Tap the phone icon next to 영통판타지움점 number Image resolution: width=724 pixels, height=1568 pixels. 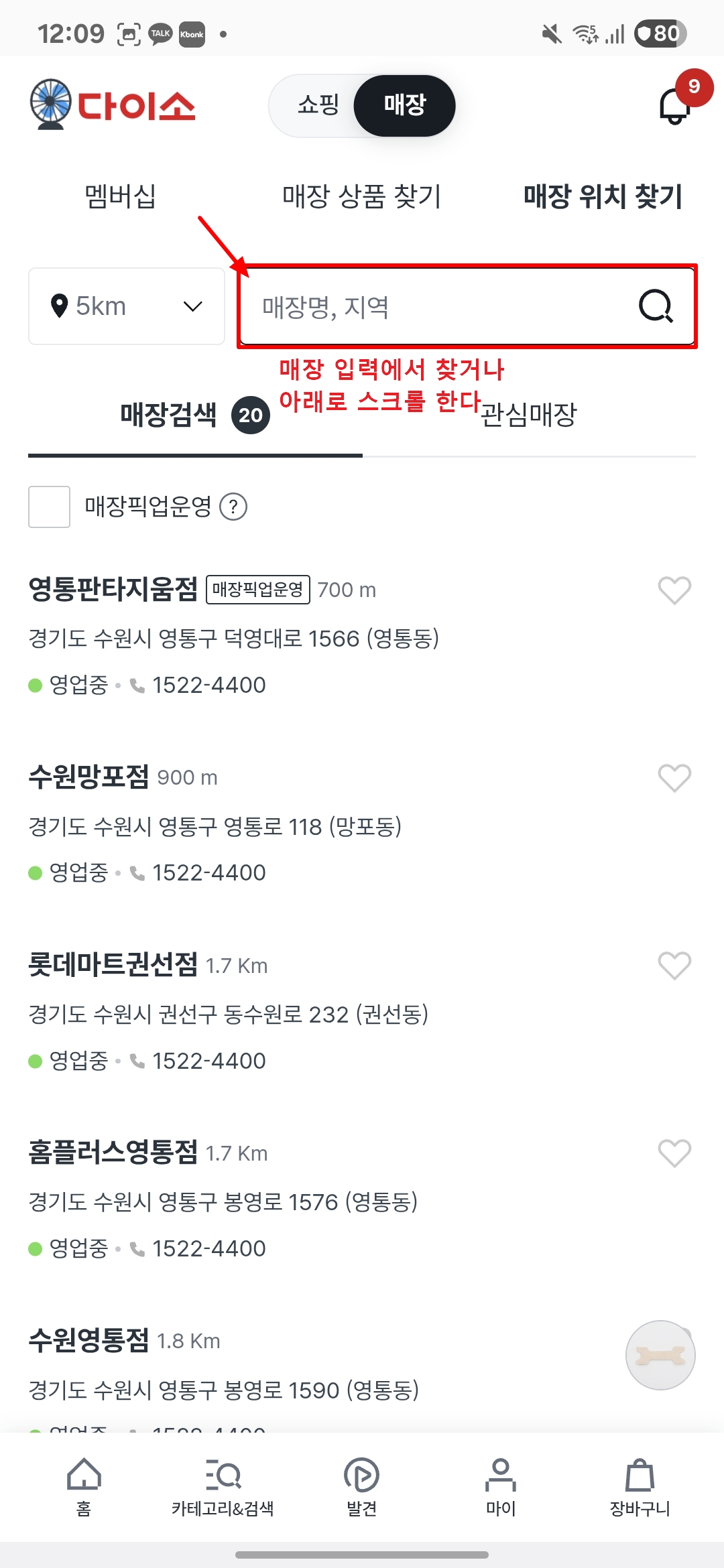(x=136, y=684)
